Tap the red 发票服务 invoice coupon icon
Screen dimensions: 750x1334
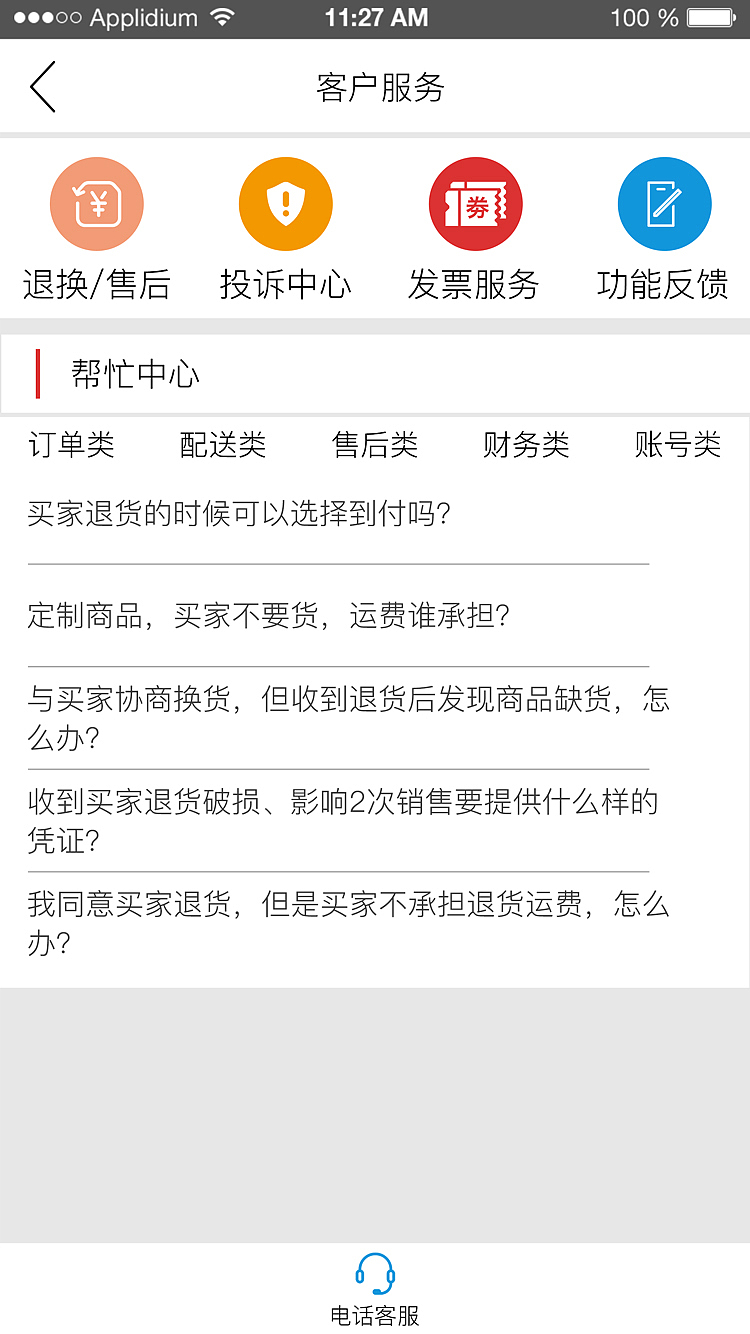475,203
